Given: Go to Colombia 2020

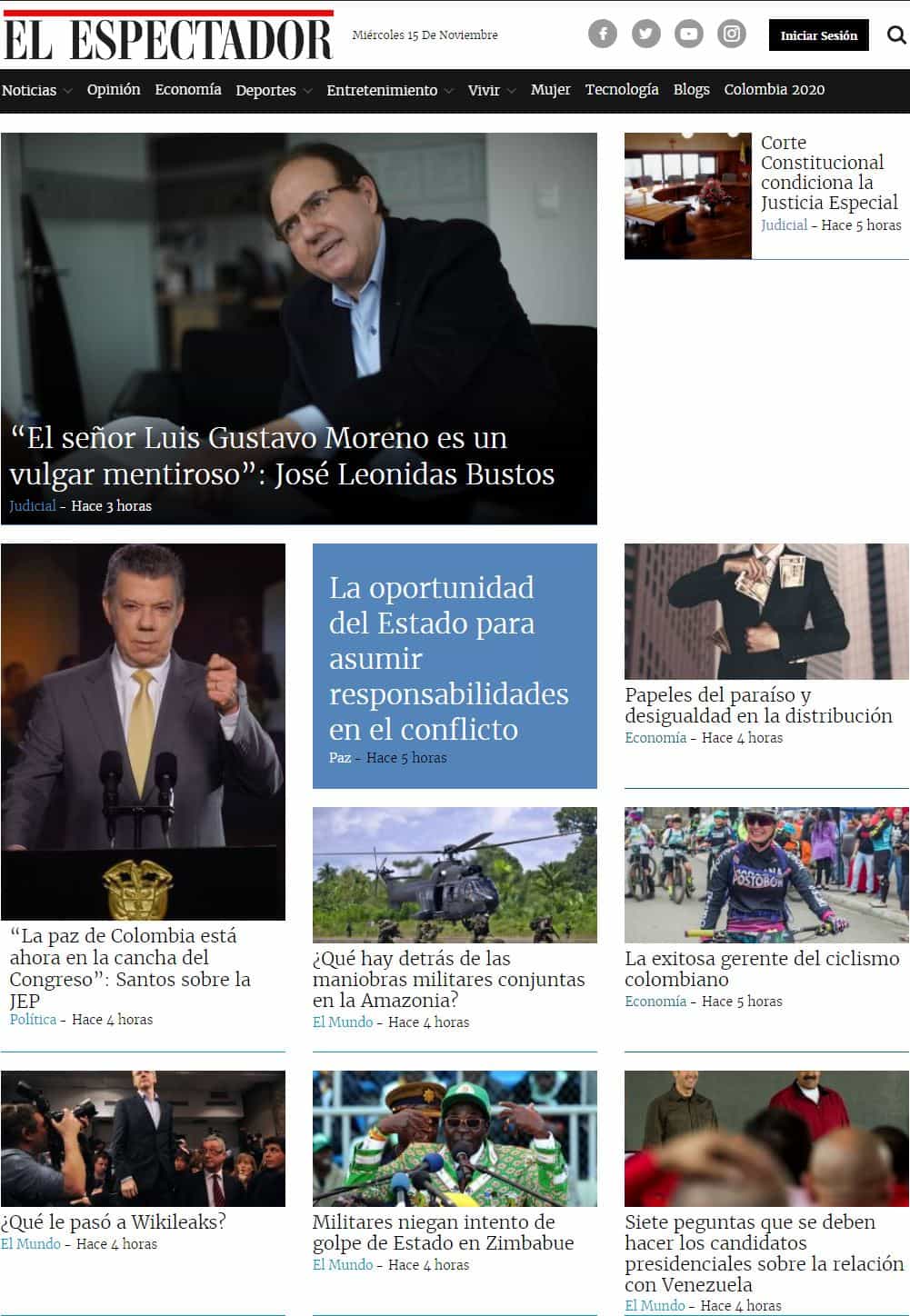Looking at the screenshot, I should click(x=775, y=90).
